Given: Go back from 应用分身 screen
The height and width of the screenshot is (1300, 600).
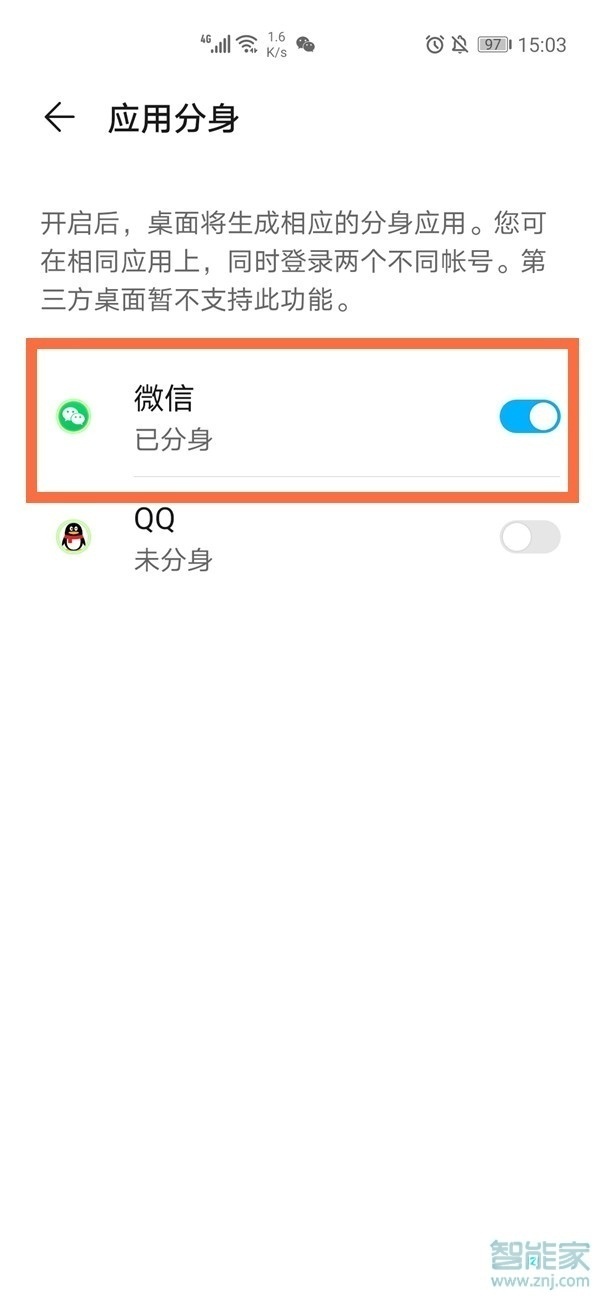Looking at the screenshot, I should [x=59, y=118].
